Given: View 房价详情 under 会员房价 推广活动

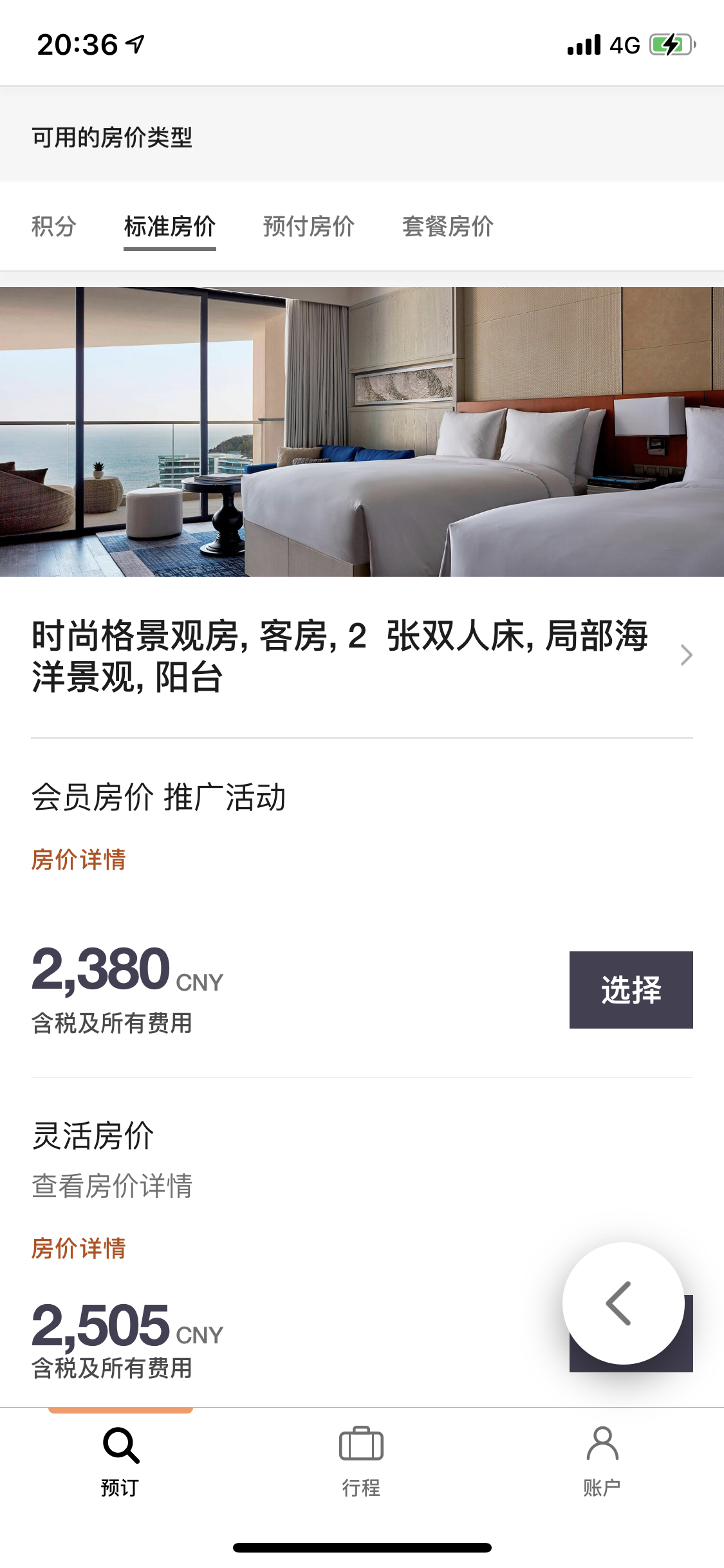Looking at the screenshot, I should 79,860.
